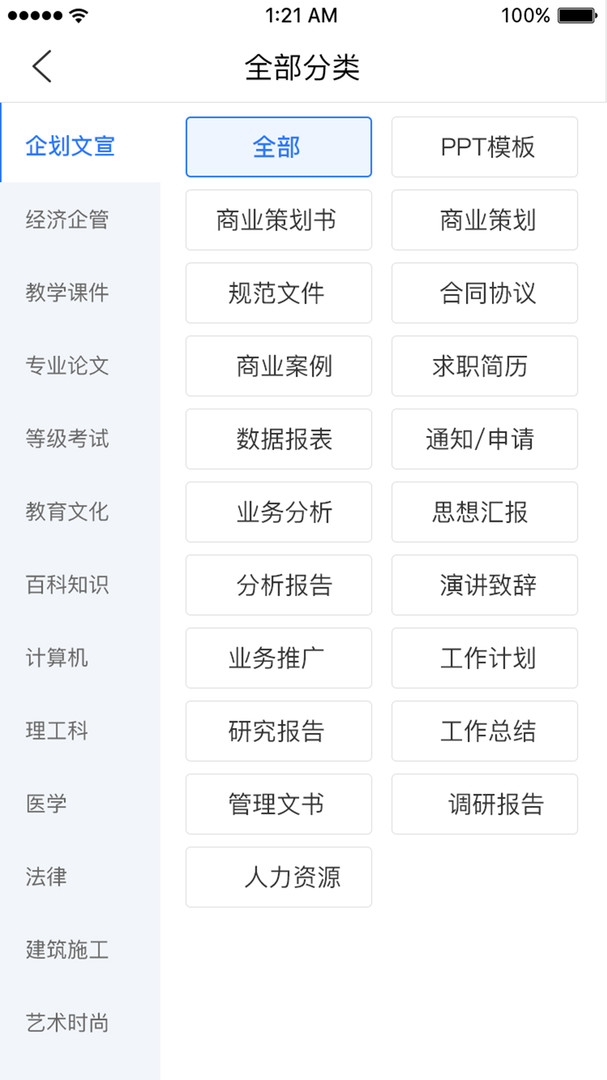Open the 调研报告 subcategory
This screenshot has width=607, height=1080.
coord(484,804)
